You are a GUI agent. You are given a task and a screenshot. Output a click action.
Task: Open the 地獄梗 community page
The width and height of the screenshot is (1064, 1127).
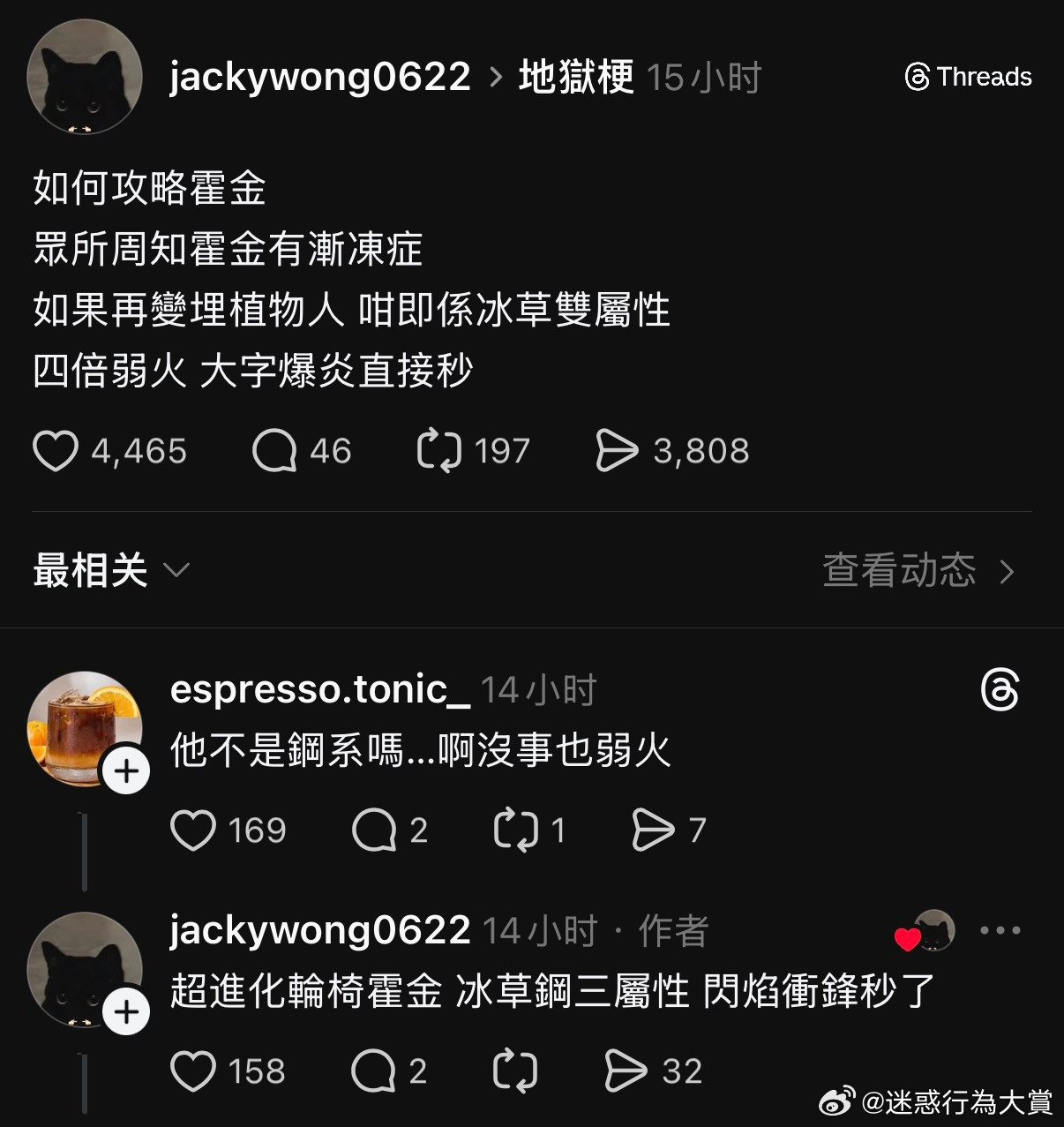coord(573,77)
